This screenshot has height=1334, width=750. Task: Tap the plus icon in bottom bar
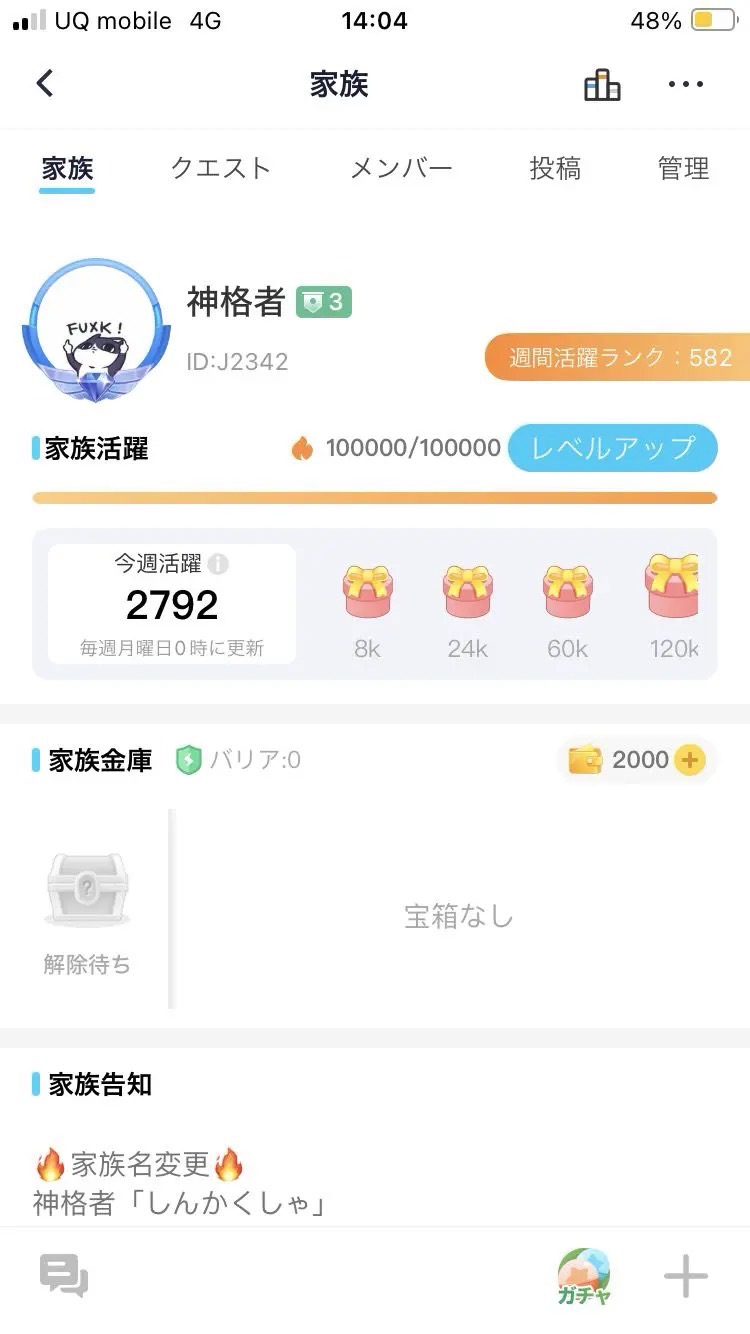686,1277
